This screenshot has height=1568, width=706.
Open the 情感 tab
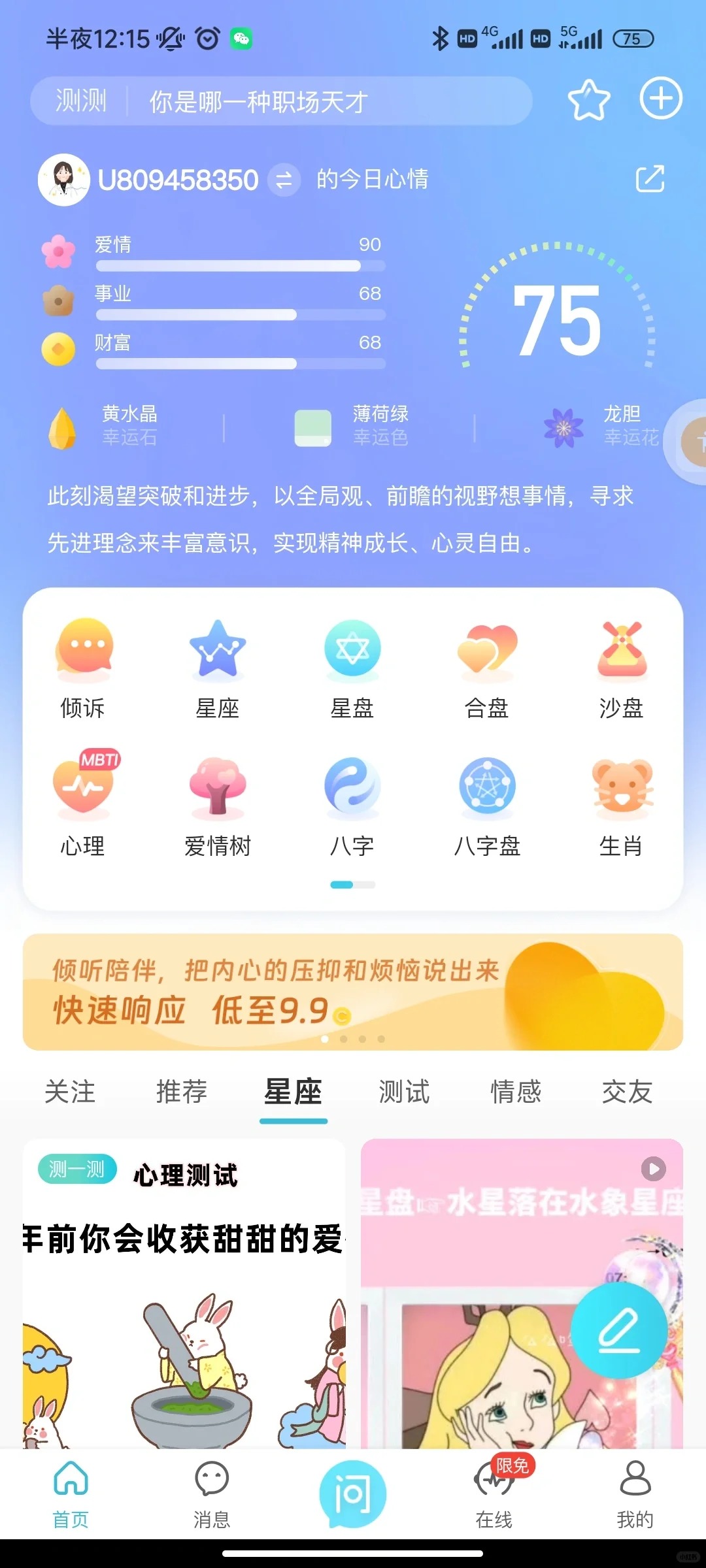[516, 1090]
